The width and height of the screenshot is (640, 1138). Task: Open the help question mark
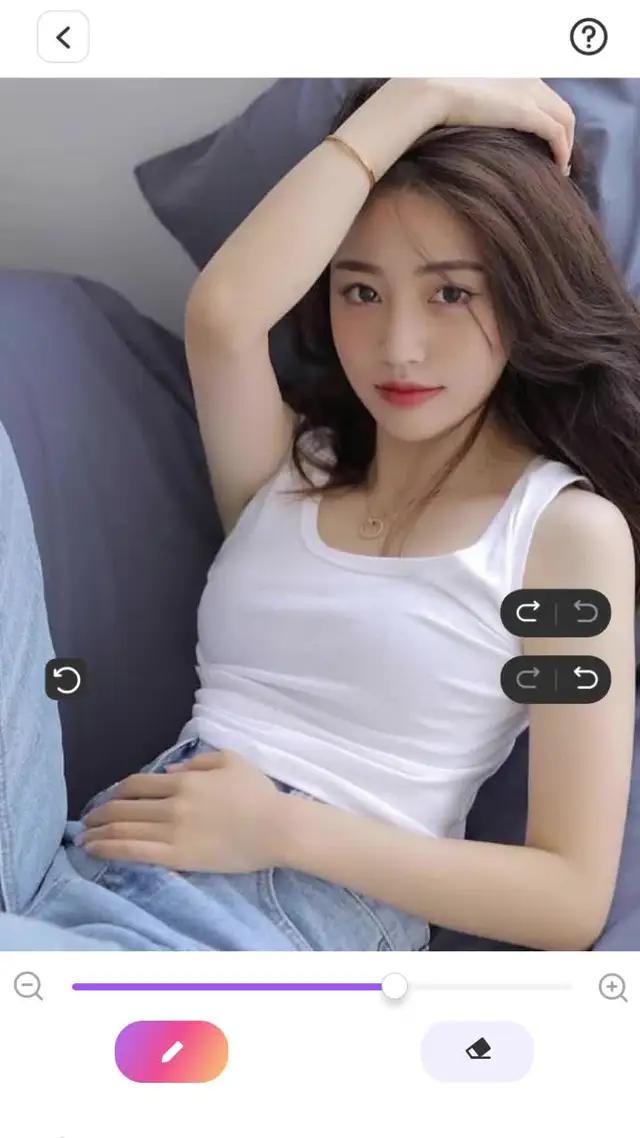pyautogui.click(x=588, y=38)
